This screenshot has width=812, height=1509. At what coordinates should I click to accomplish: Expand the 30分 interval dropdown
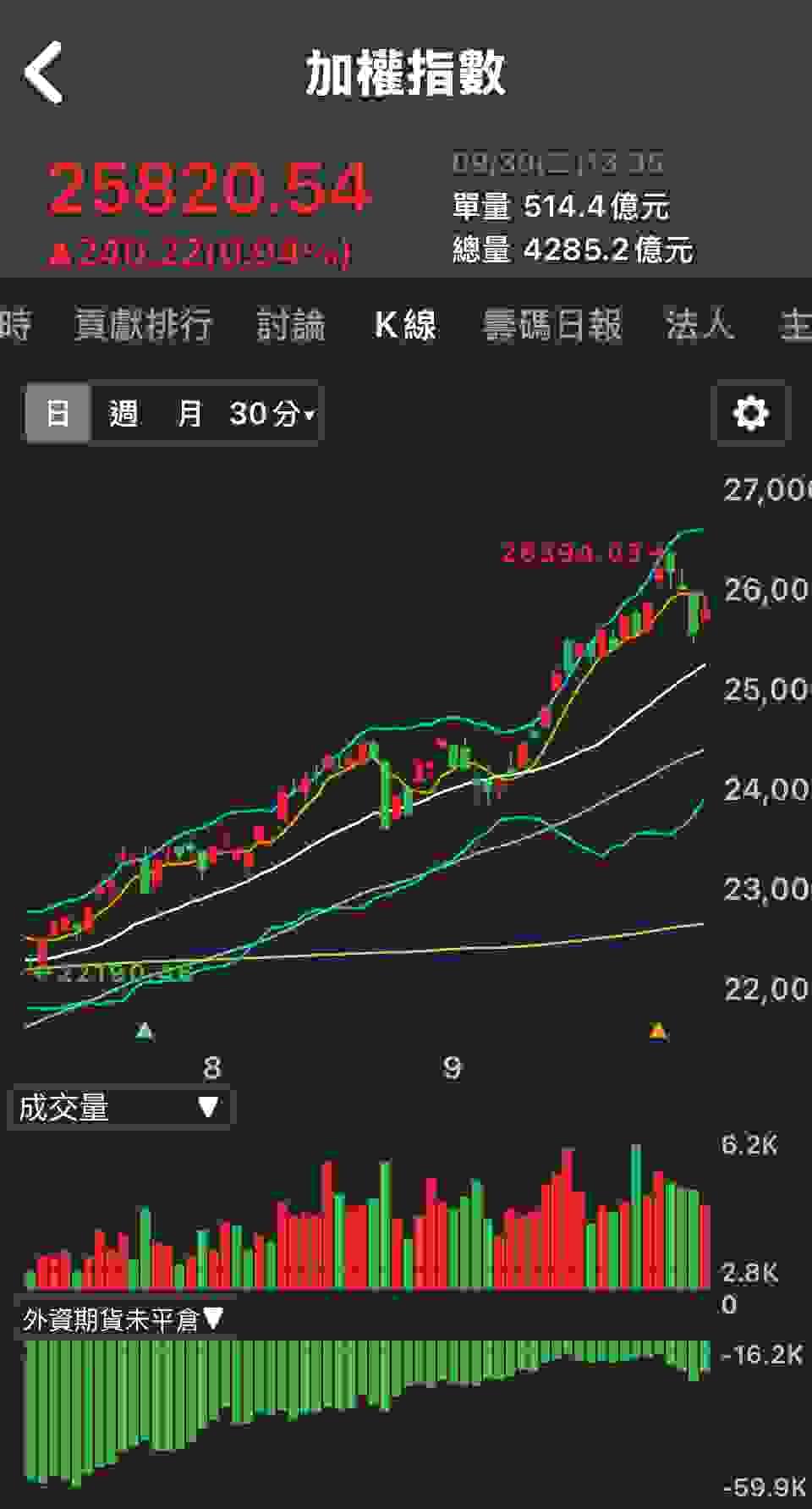pyautogui.click(x=272, y=414)
